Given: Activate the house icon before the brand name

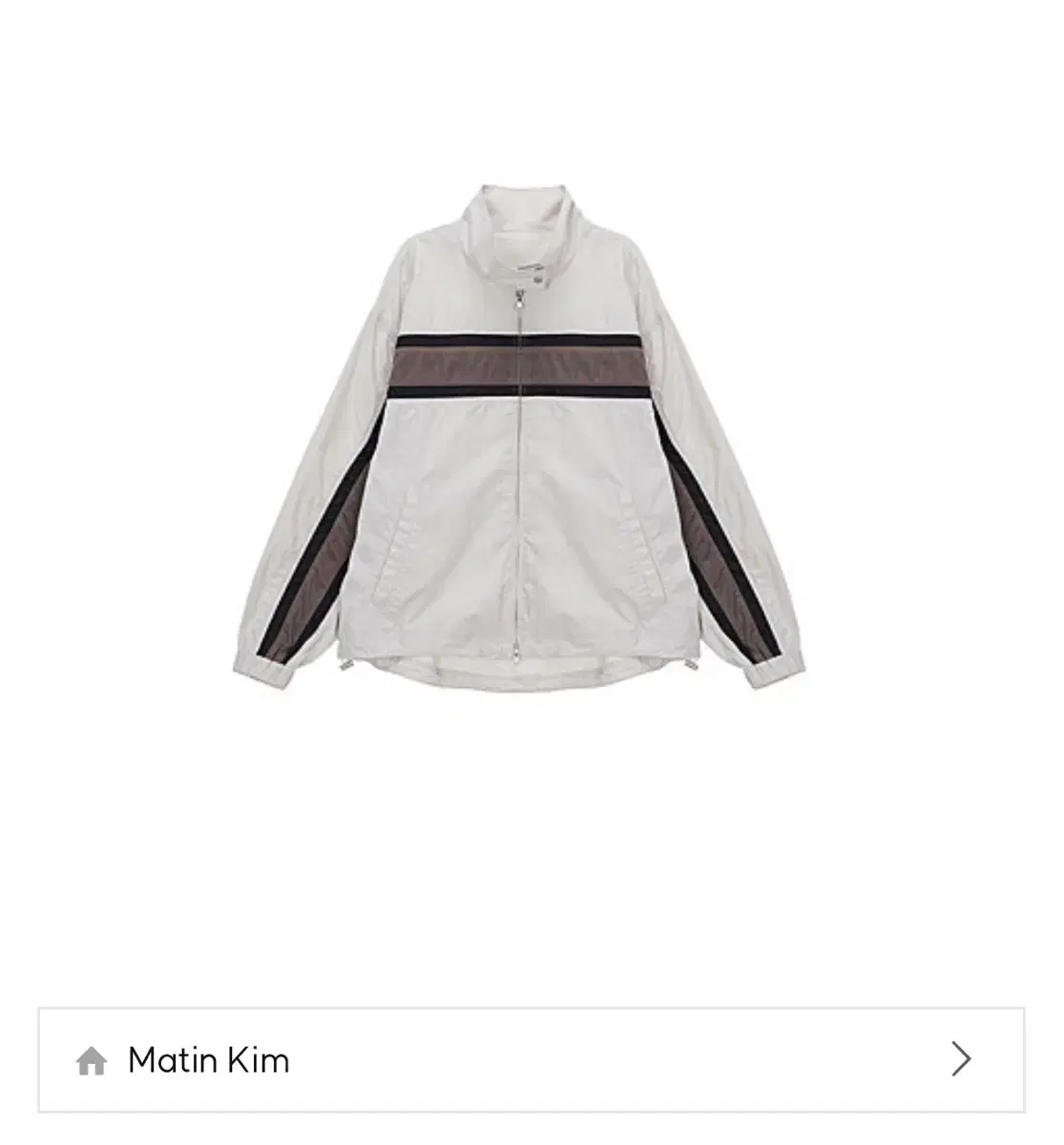Looking at the screenshot, I should [94, 1060].
